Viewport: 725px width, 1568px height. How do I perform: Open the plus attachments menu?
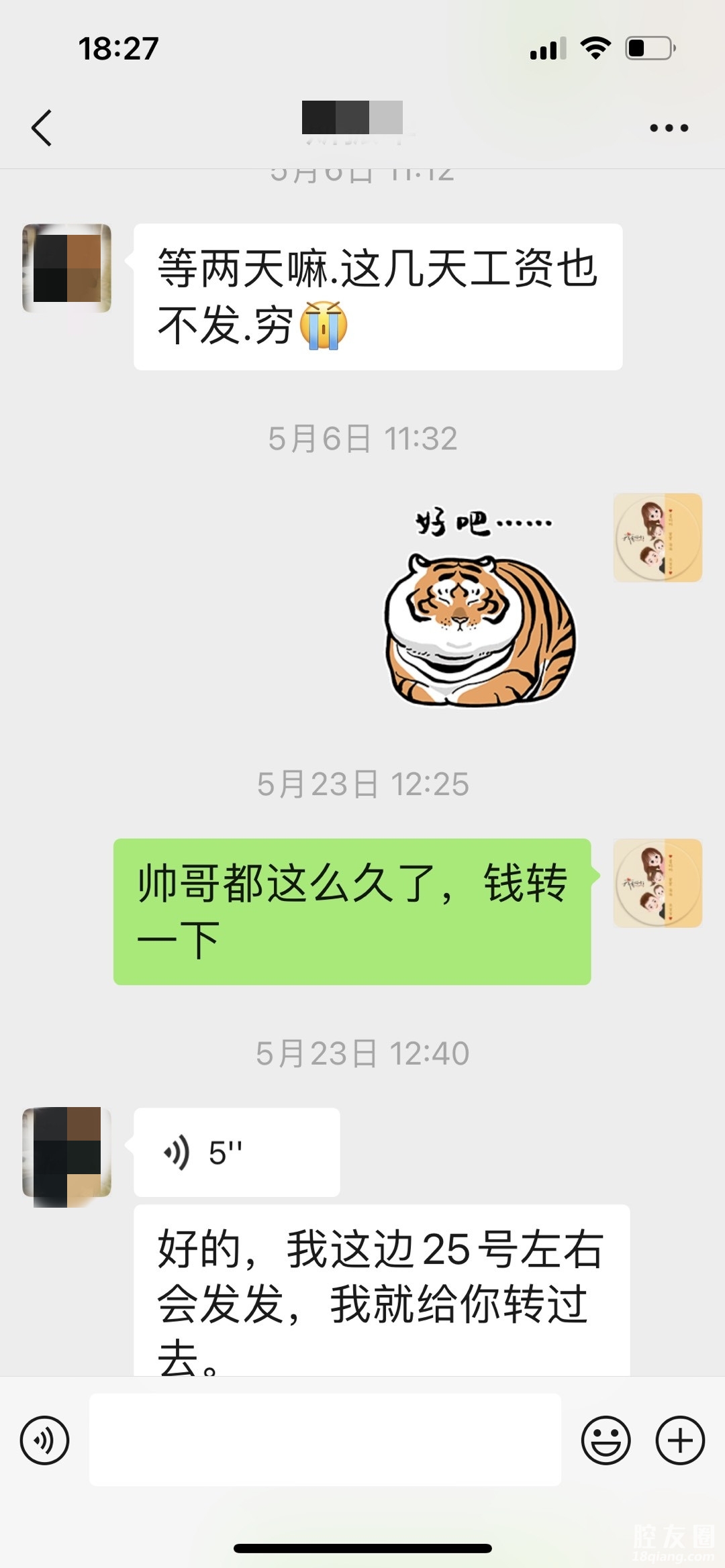[x=679, y=1440]
